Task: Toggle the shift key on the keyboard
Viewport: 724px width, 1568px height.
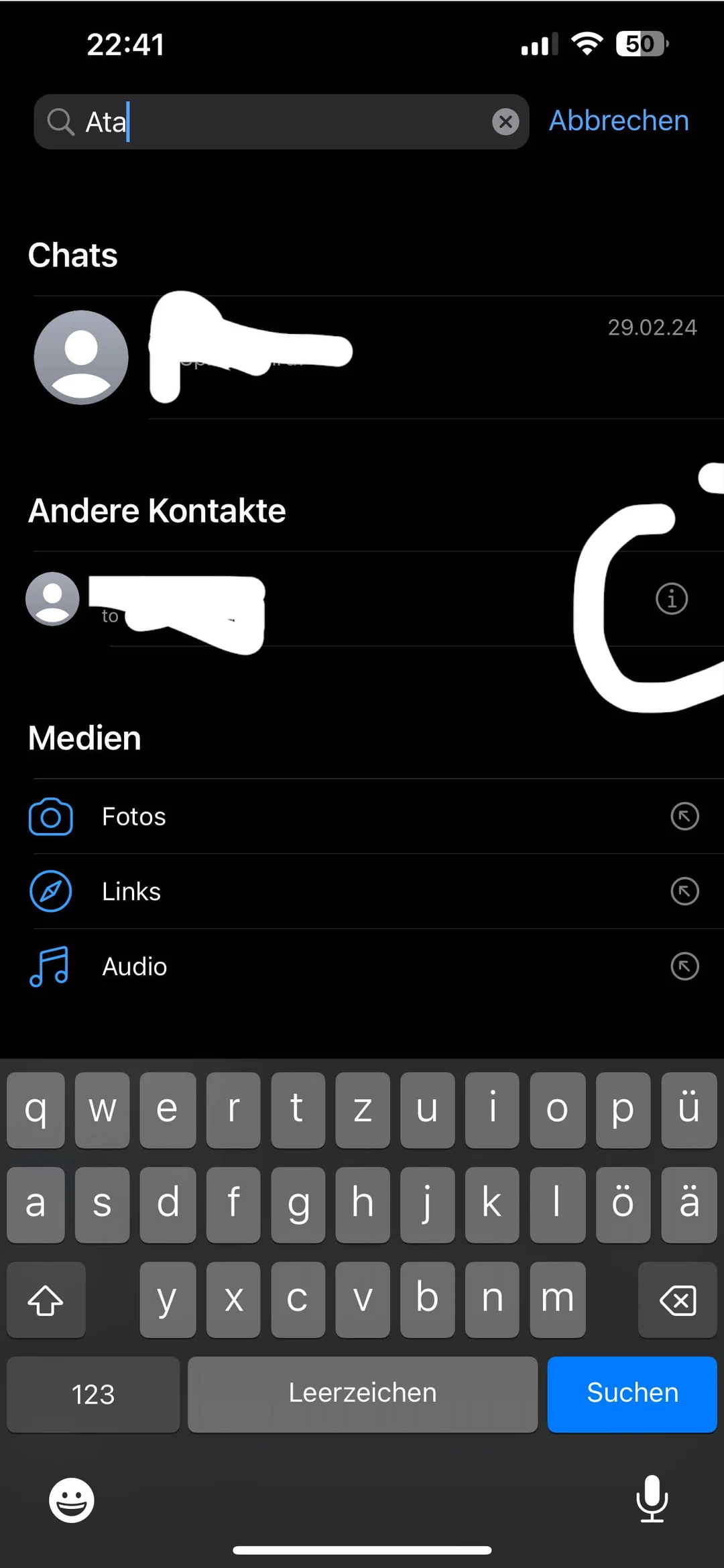Action: [x=46, y=1300]
